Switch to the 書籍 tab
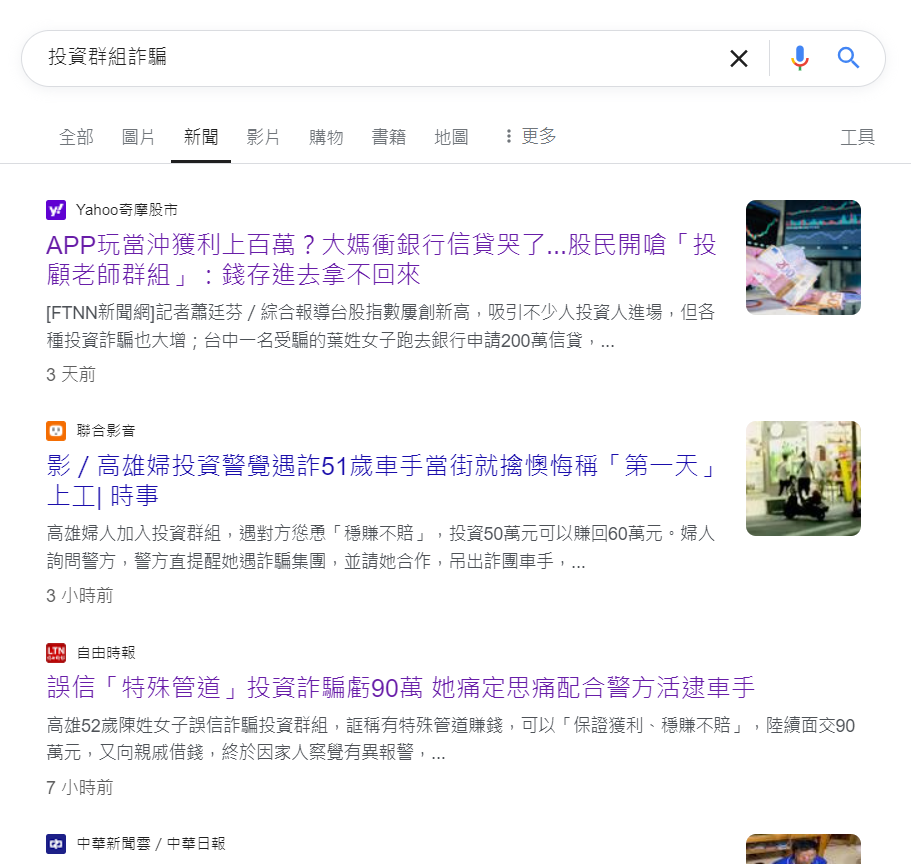This screenshot has width=911, height=864. click(x=388, y=137)
